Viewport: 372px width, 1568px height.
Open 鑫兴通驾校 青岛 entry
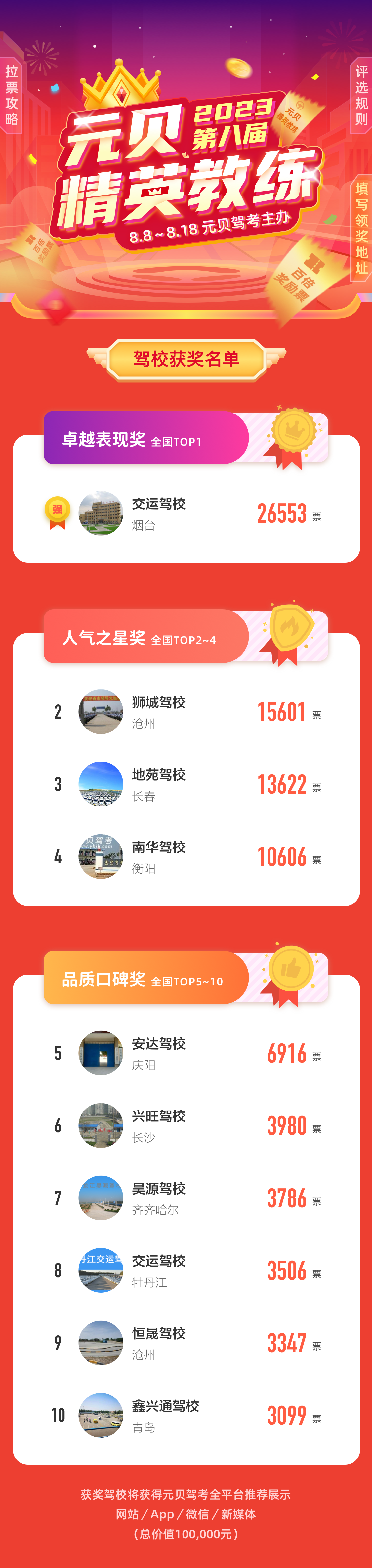coord(186,1415)
